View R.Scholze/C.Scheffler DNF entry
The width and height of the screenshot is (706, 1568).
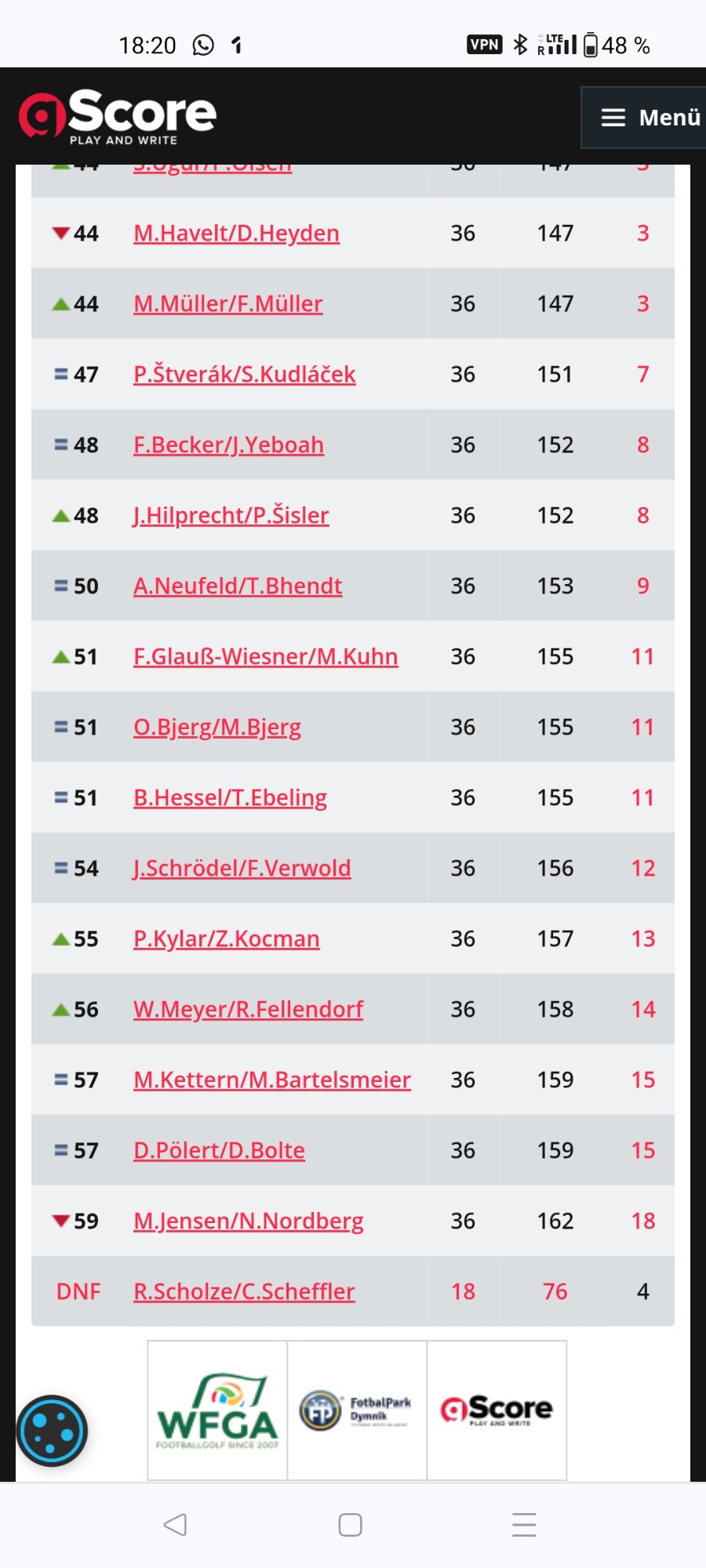(244, 1292)
